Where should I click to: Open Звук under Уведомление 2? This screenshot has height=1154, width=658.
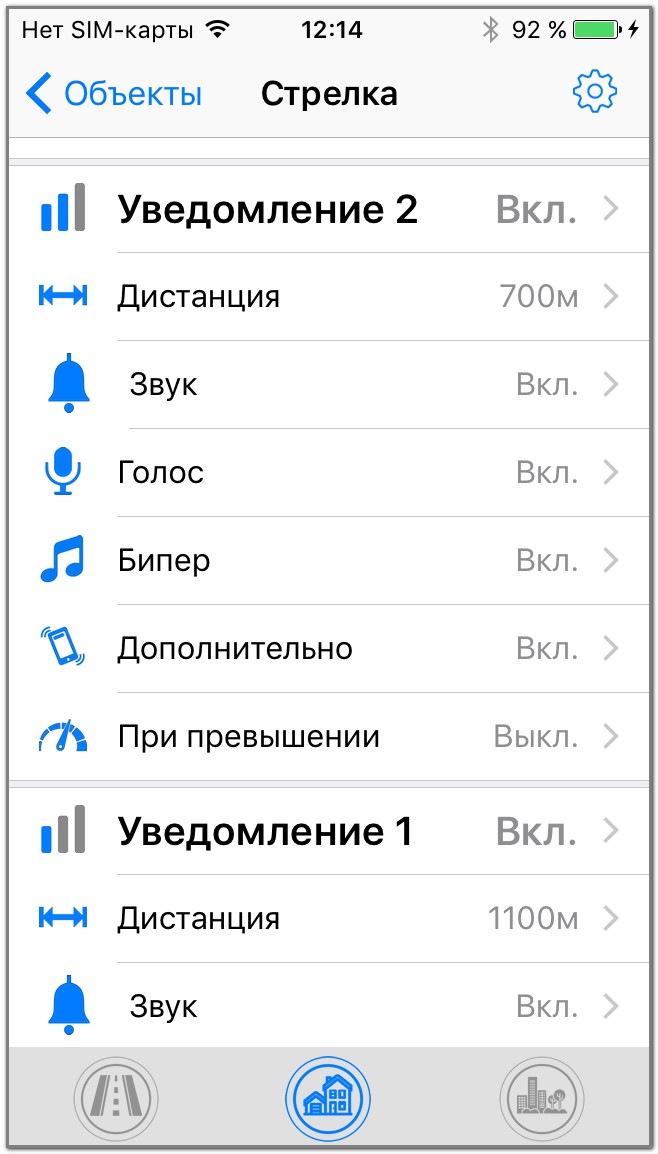click(329, 384)
